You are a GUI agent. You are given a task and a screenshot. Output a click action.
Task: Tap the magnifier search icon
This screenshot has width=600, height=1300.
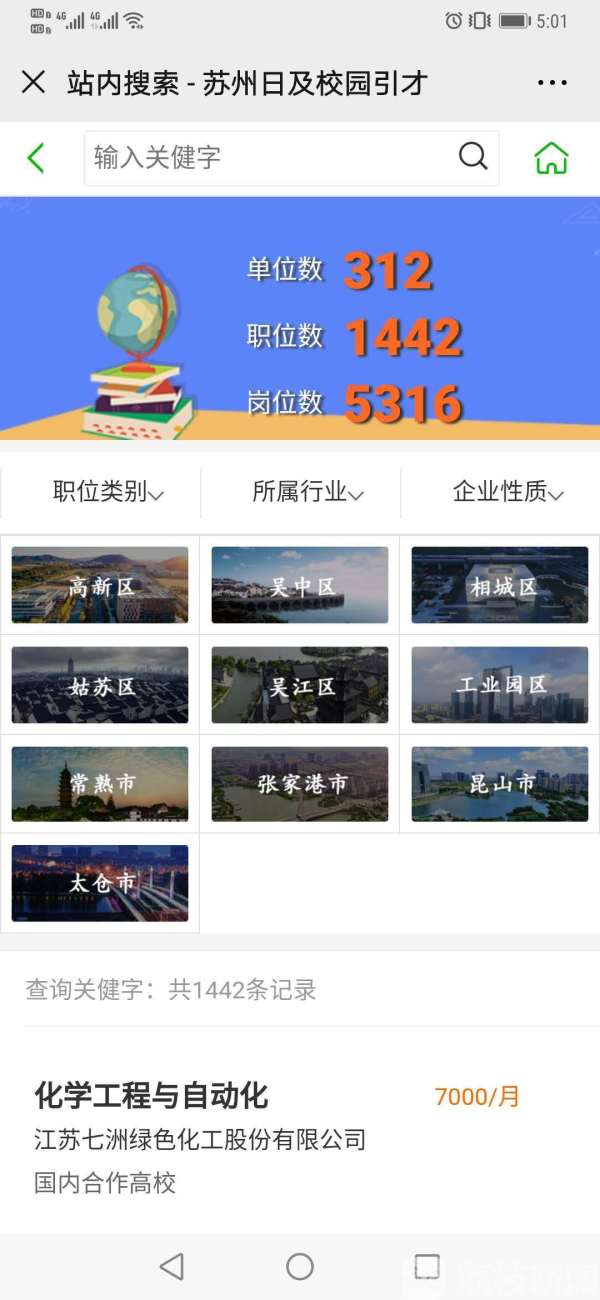coord(472,156)
